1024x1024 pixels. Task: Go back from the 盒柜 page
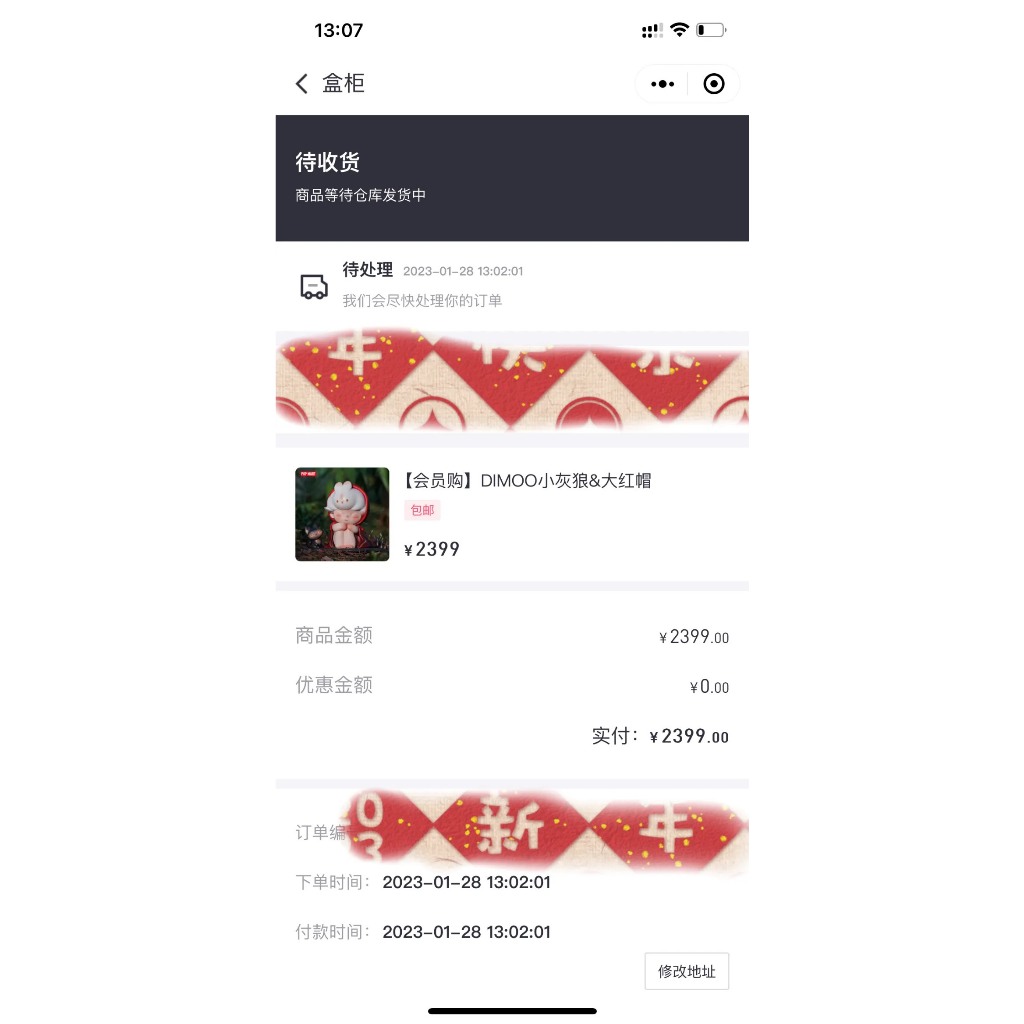tap(302, 84)
